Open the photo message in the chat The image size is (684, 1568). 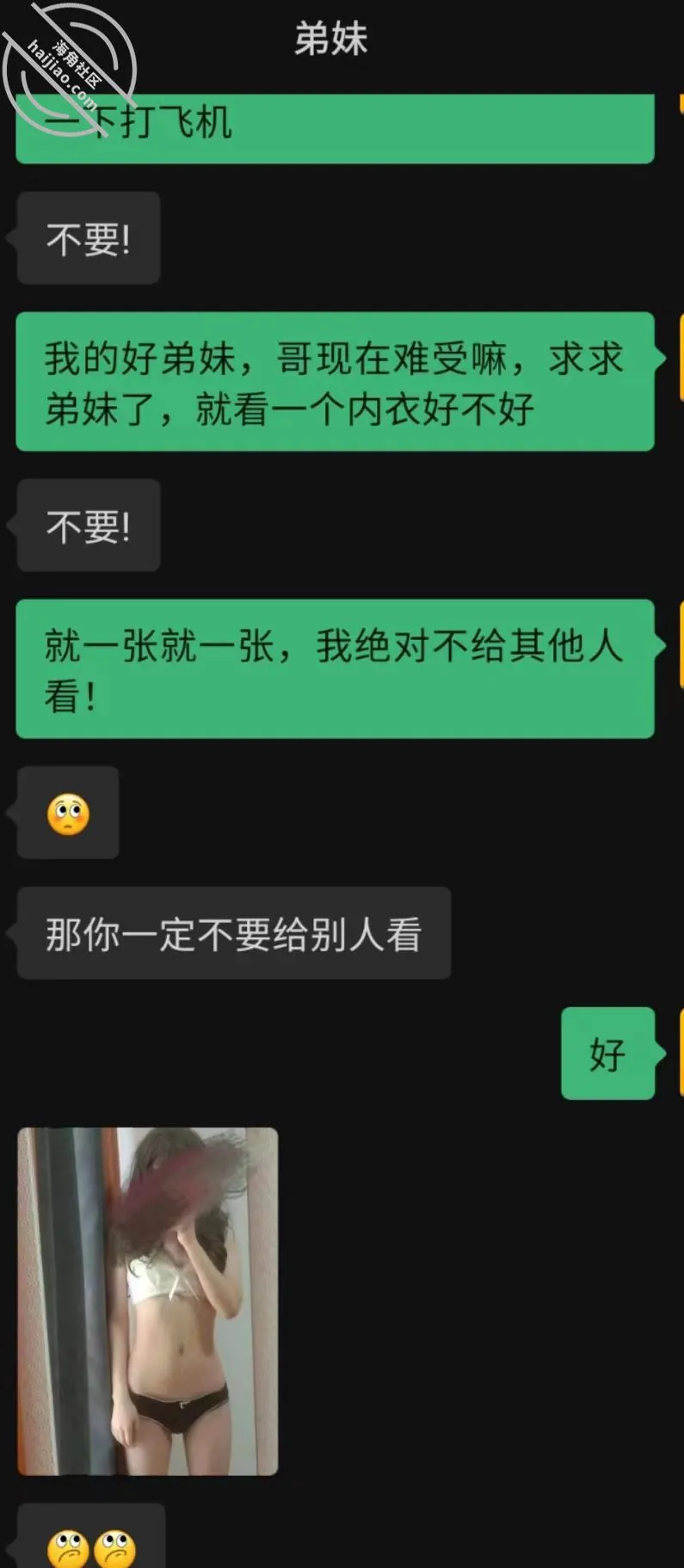click(x=147, y=1301)
